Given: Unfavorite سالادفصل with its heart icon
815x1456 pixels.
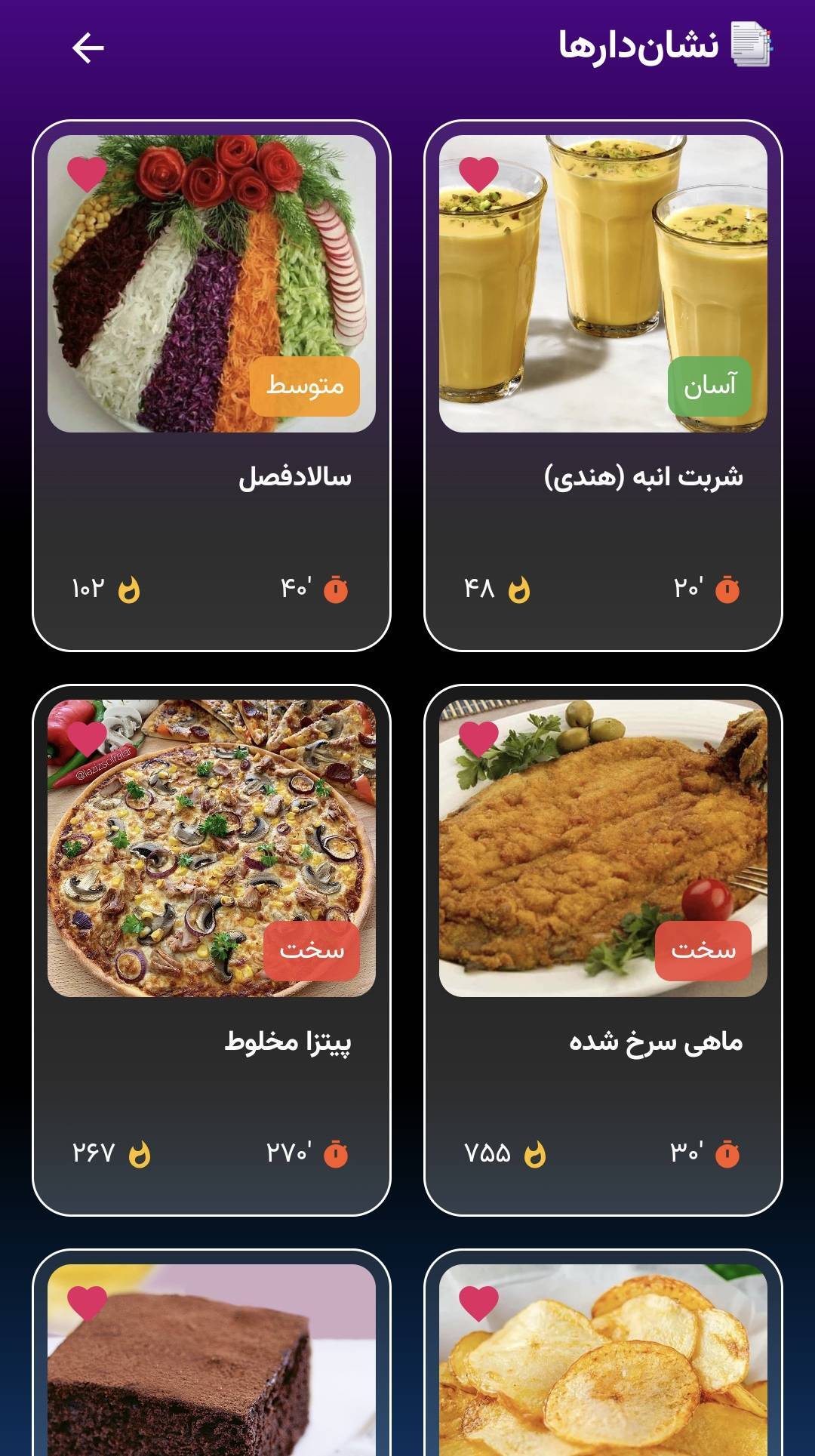Looking at the screenshot, I should click(87, 174).
